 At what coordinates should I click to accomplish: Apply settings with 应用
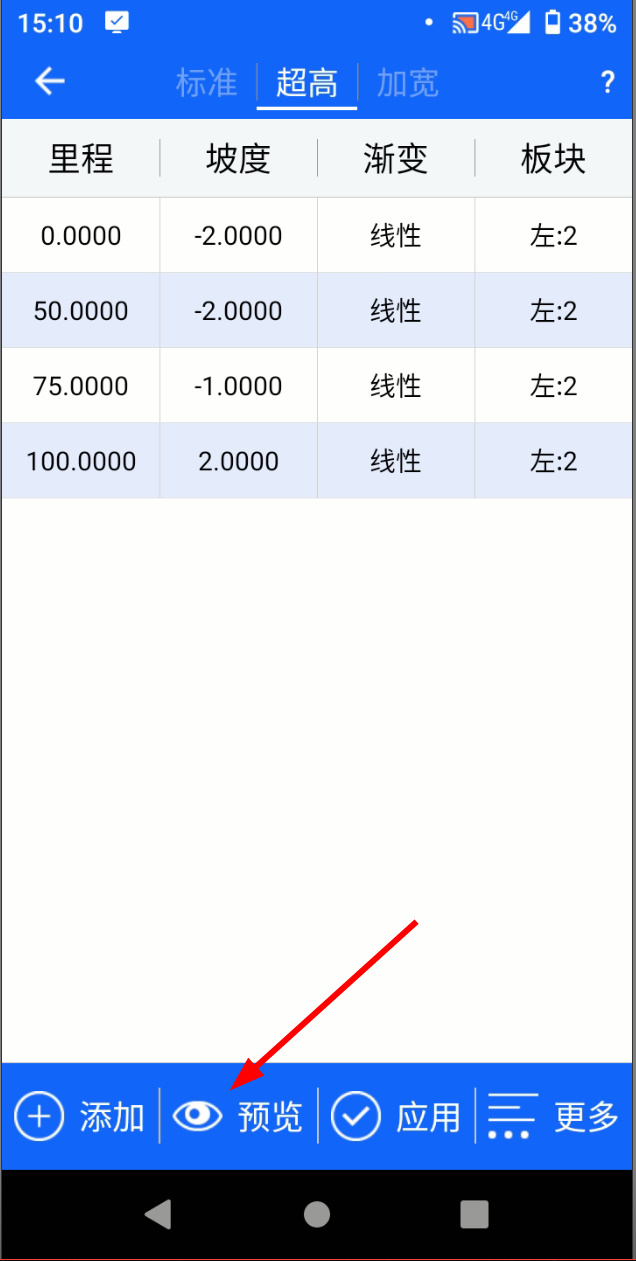coord(396,1116)
